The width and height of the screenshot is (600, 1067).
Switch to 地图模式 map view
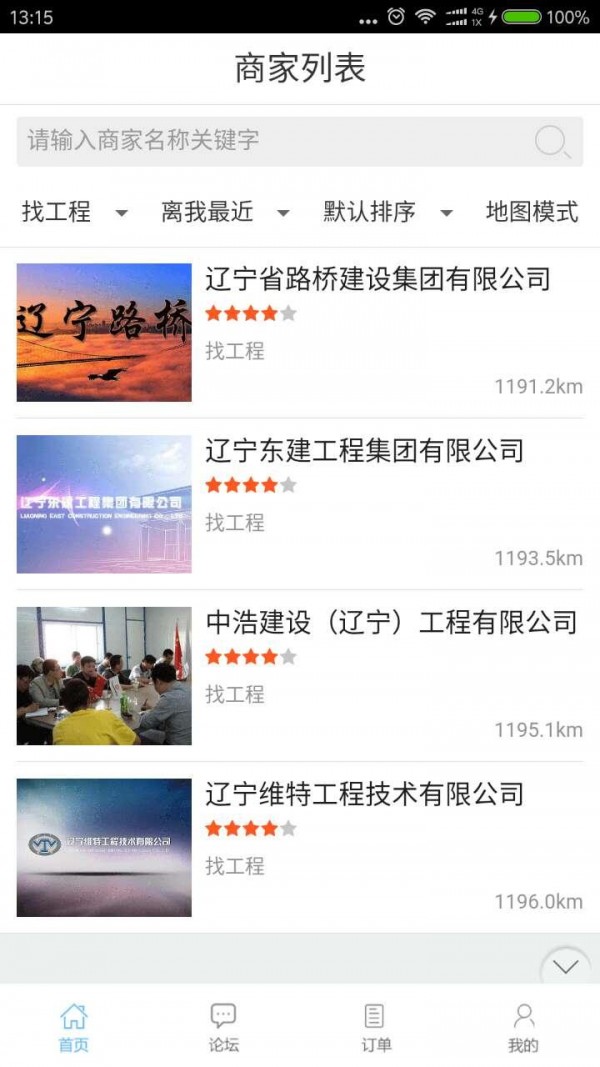[x=531, y=212]
